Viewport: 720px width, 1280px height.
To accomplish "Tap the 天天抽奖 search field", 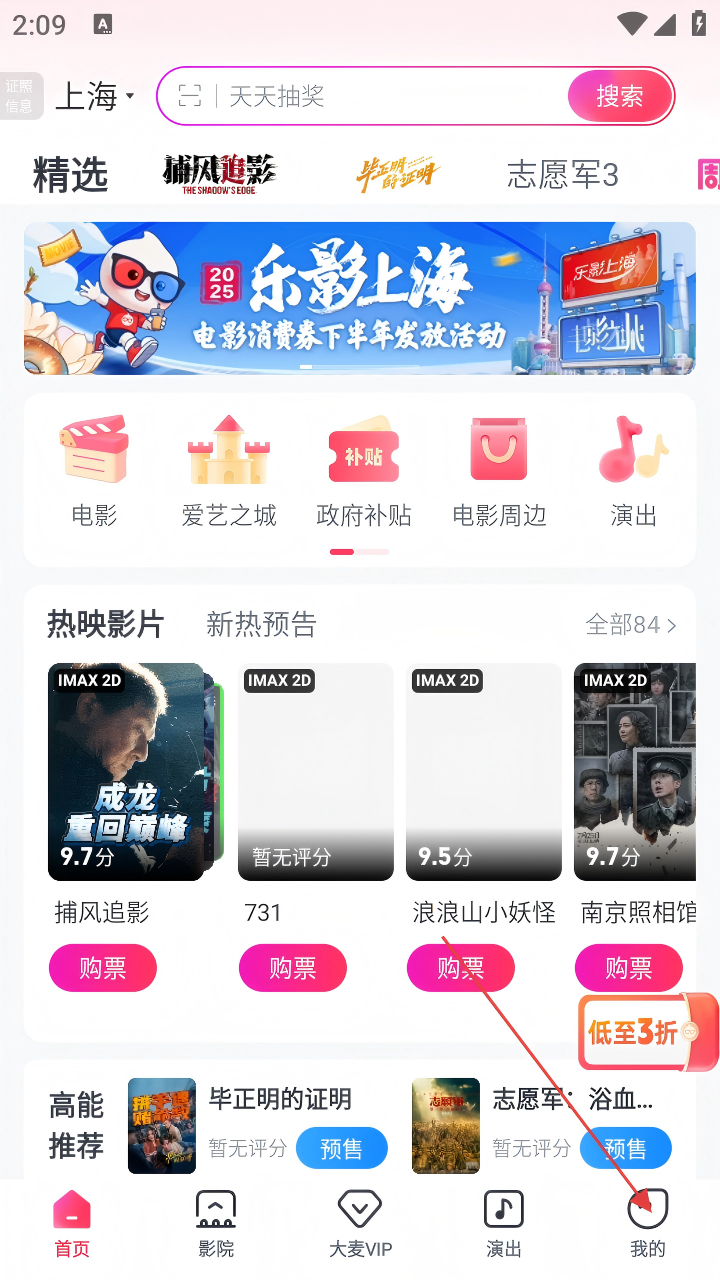I will pyautogui.click(x=390, y=96).
